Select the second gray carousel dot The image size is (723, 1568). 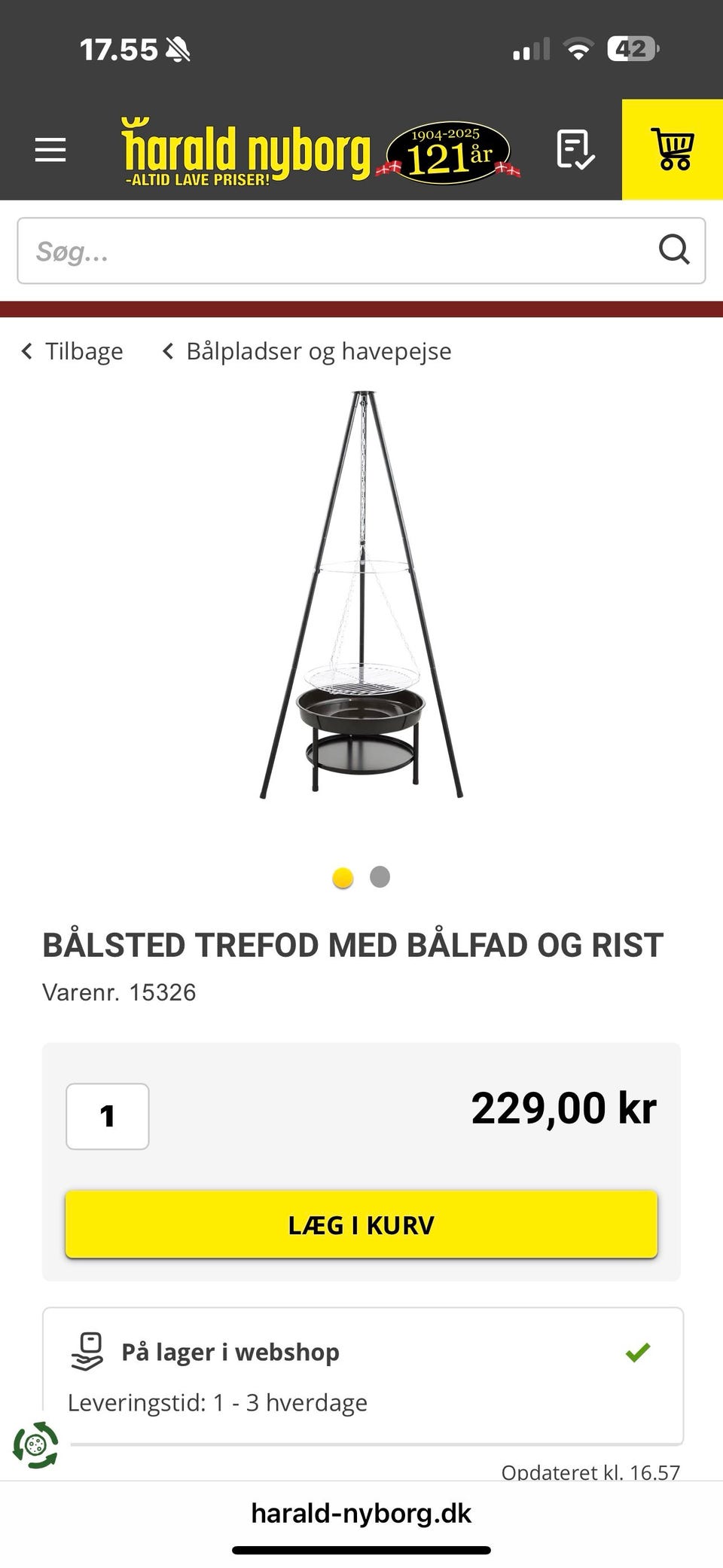pyautogui.click(x=380, y=877)
